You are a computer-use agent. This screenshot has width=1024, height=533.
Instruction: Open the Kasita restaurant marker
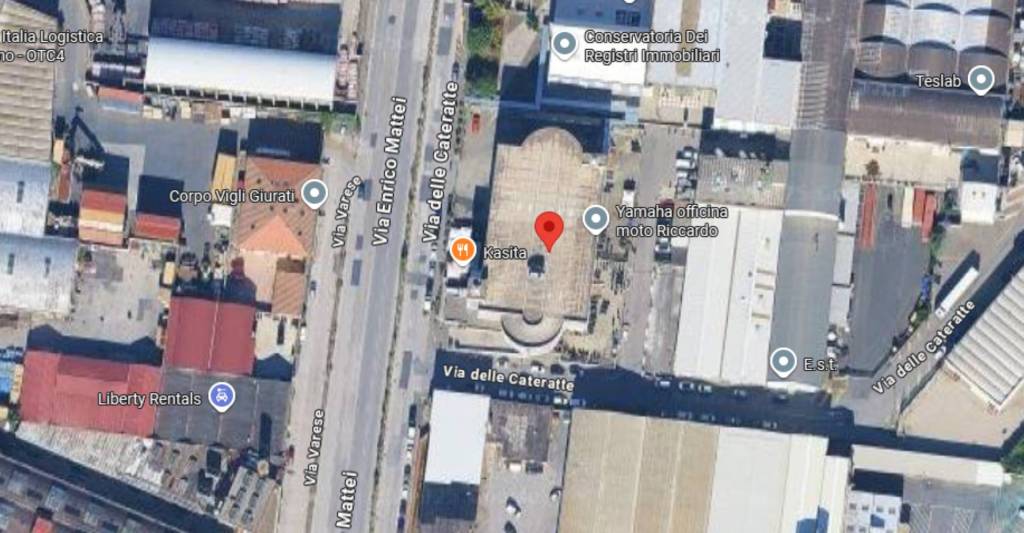(462, 249)
